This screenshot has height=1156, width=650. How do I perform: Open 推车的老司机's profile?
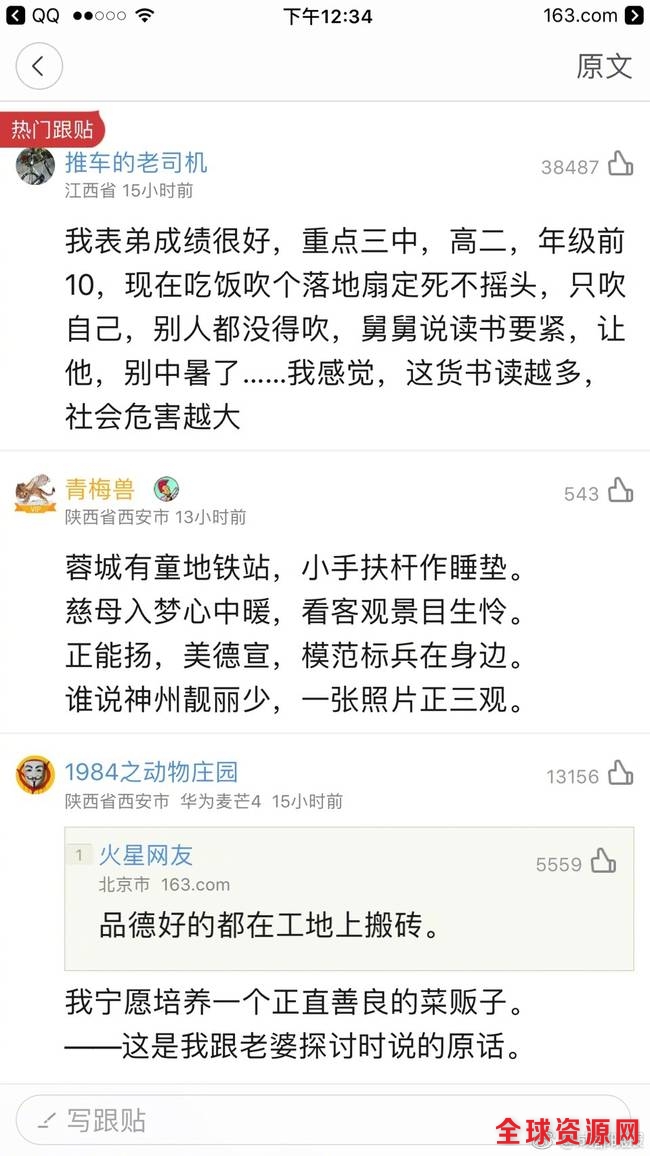point(136,162)
